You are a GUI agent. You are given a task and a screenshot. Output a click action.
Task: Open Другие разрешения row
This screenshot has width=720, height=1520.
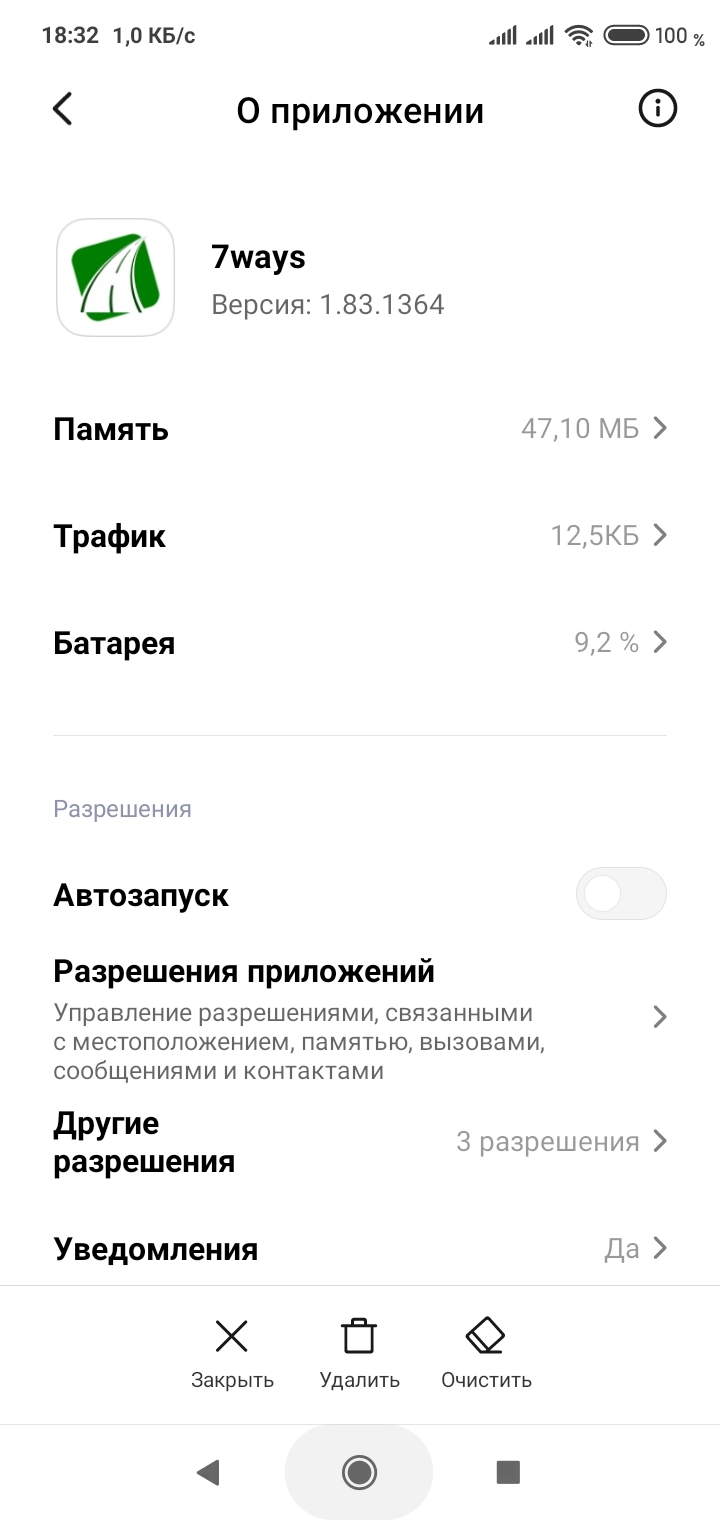click(x=360, y=1142)
